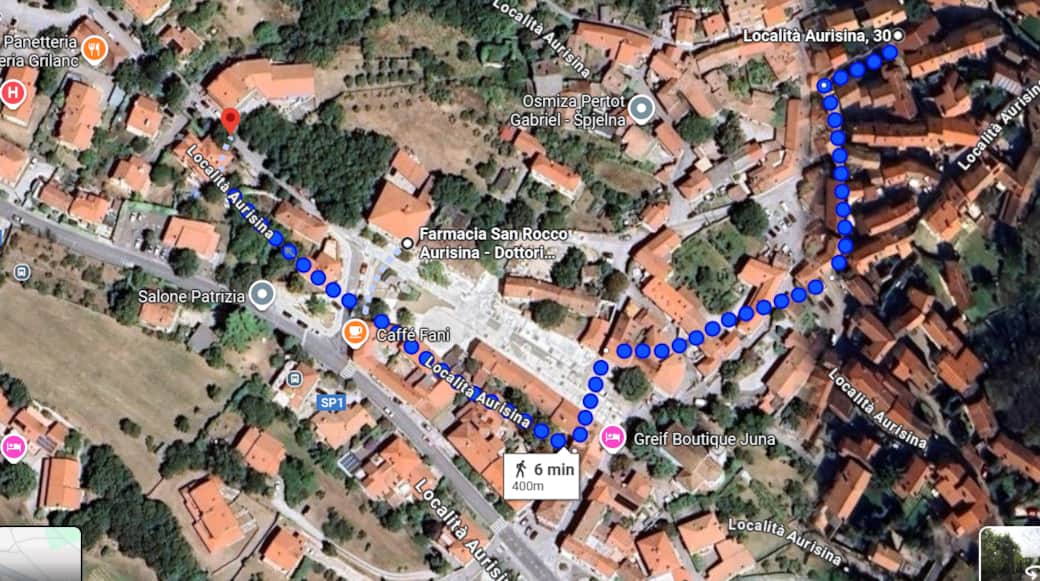Open the hospital H marker
The height and width of the screenshot is (581, 1040).
click(13, 94)
